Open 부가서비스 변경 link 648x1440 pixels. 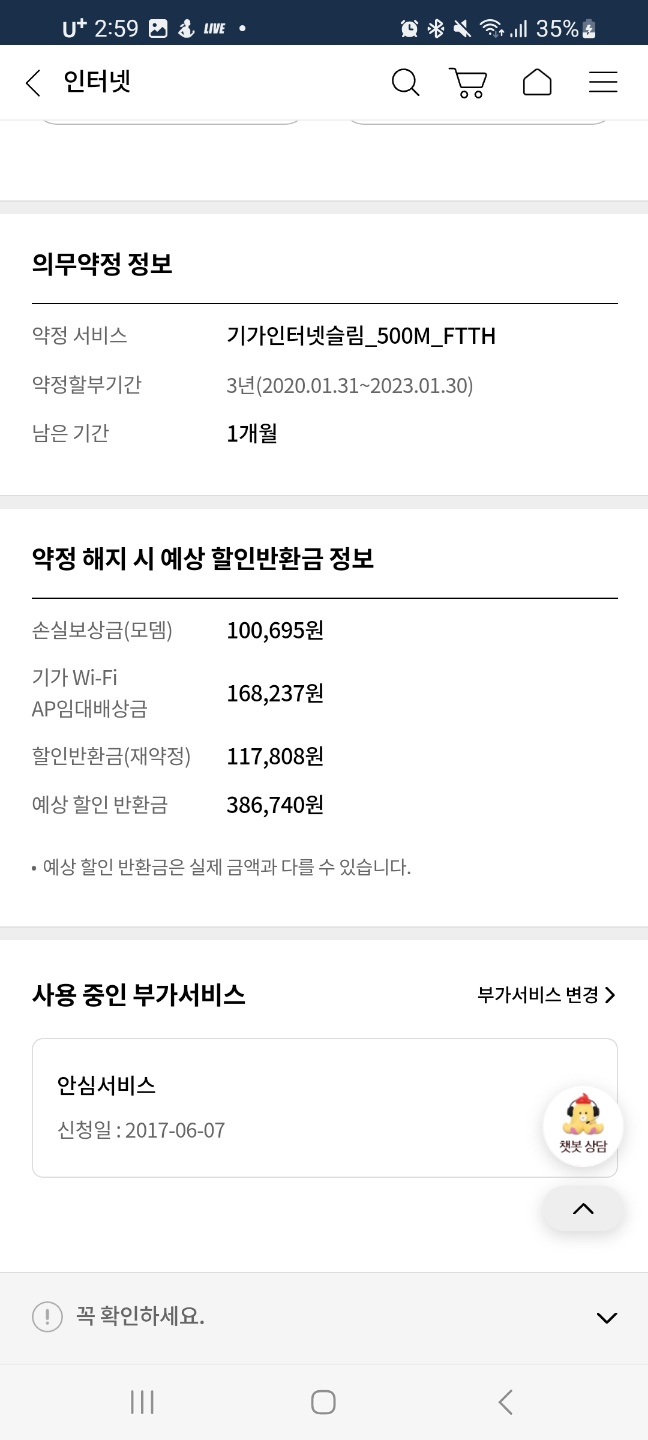pyautogui.click(x=546, y=995)
